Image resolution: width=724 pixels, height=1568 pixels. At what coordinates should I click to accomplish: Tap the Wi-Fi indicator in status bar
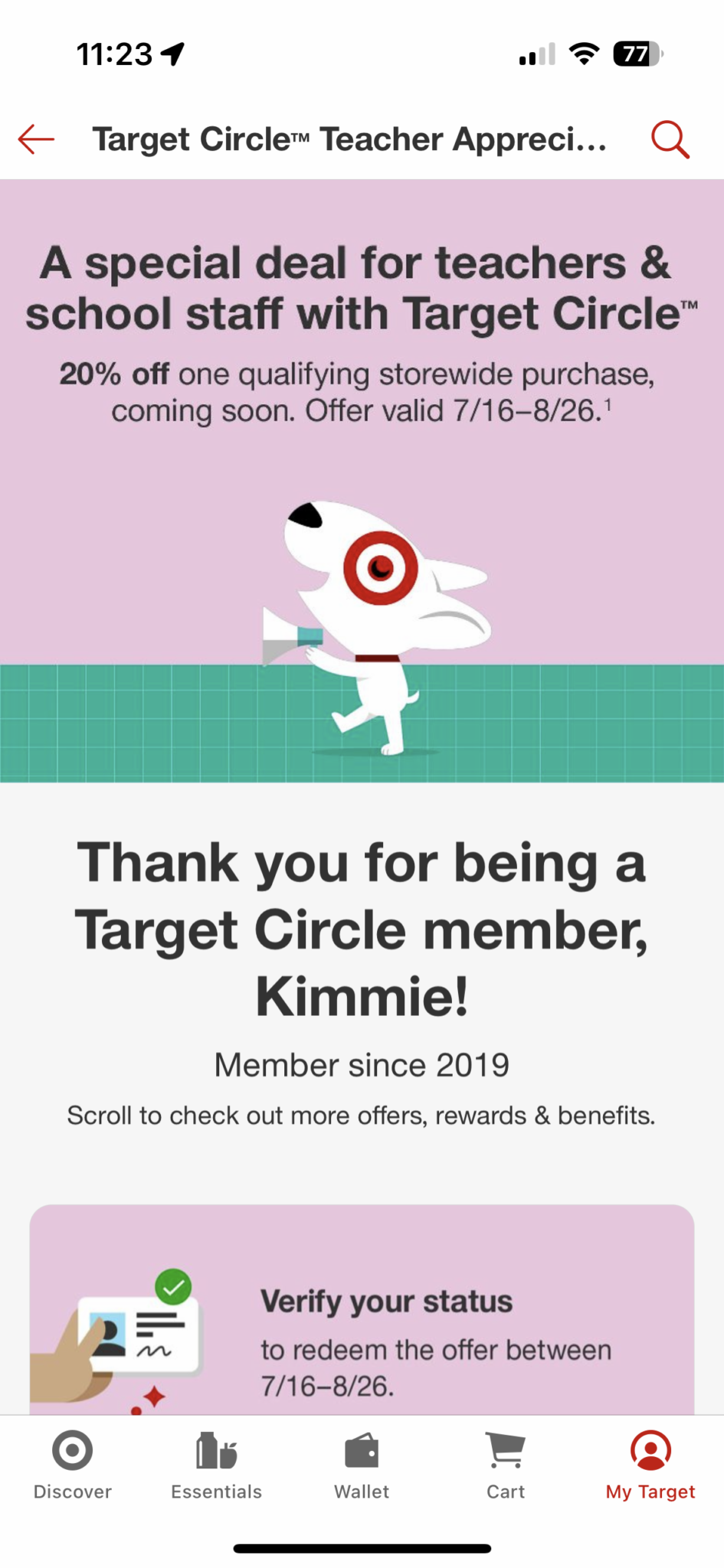[581, 54]
